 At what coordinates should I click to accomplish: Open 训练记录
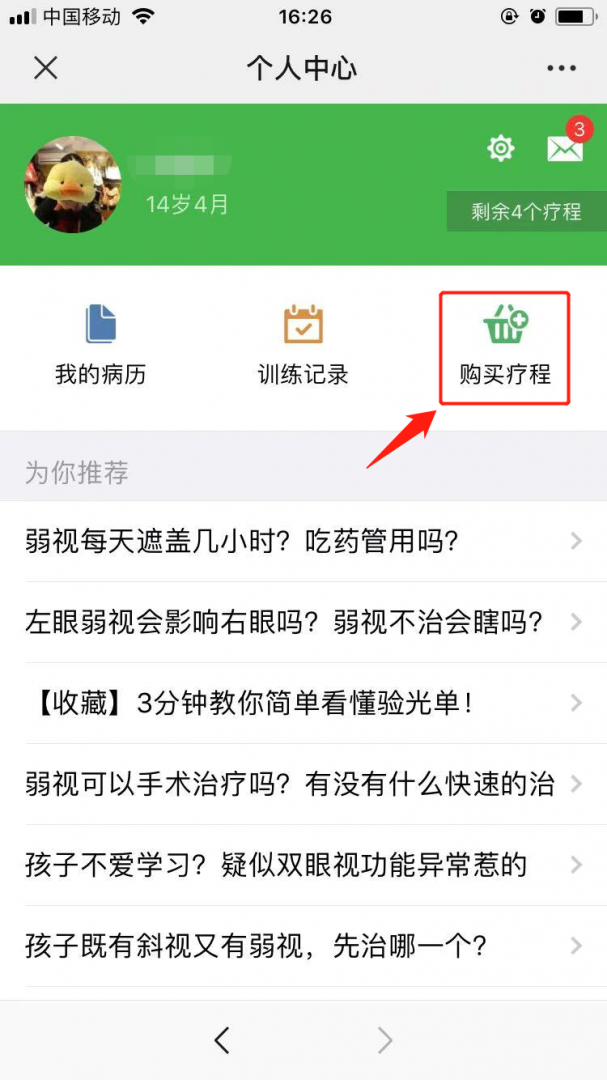coord(303,345)
